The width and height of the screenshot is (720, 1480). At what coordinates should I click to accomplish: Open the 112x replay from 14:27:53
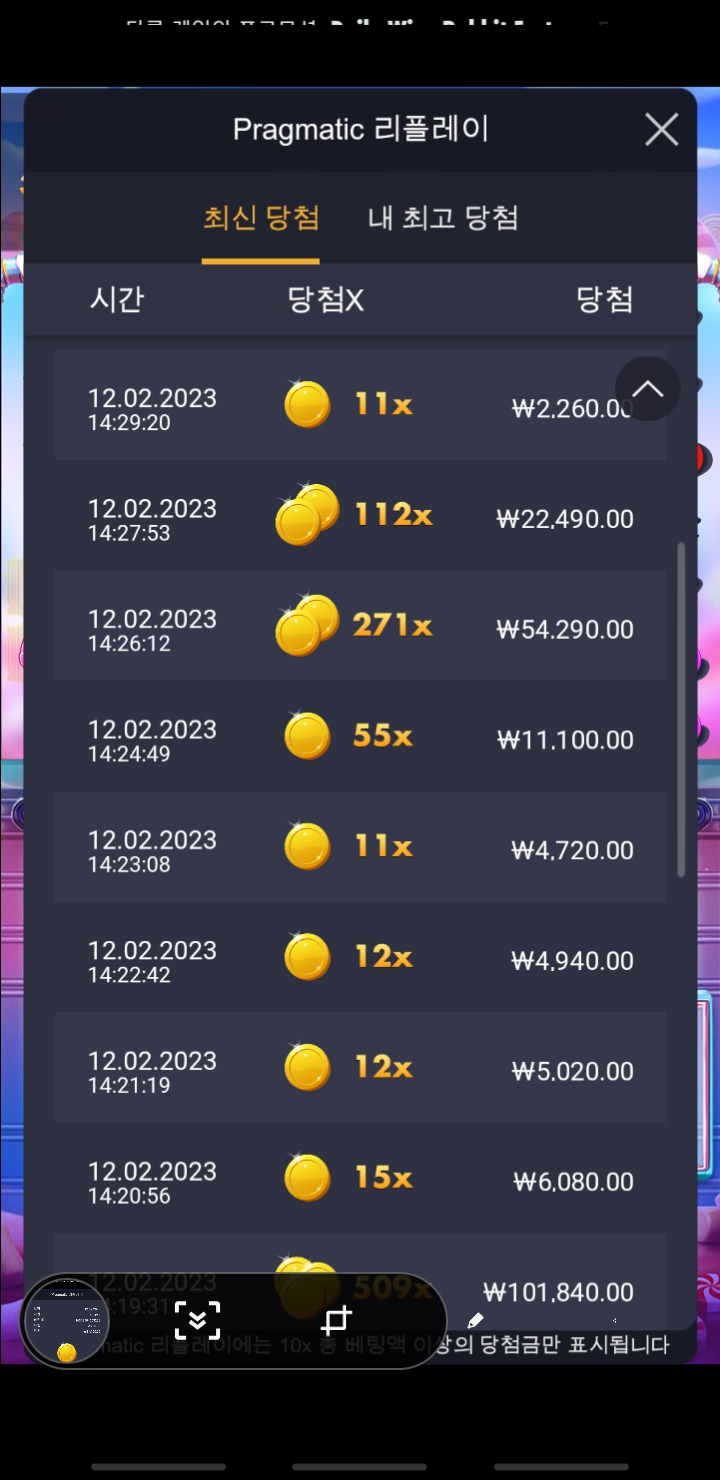(x=360, y=516)
